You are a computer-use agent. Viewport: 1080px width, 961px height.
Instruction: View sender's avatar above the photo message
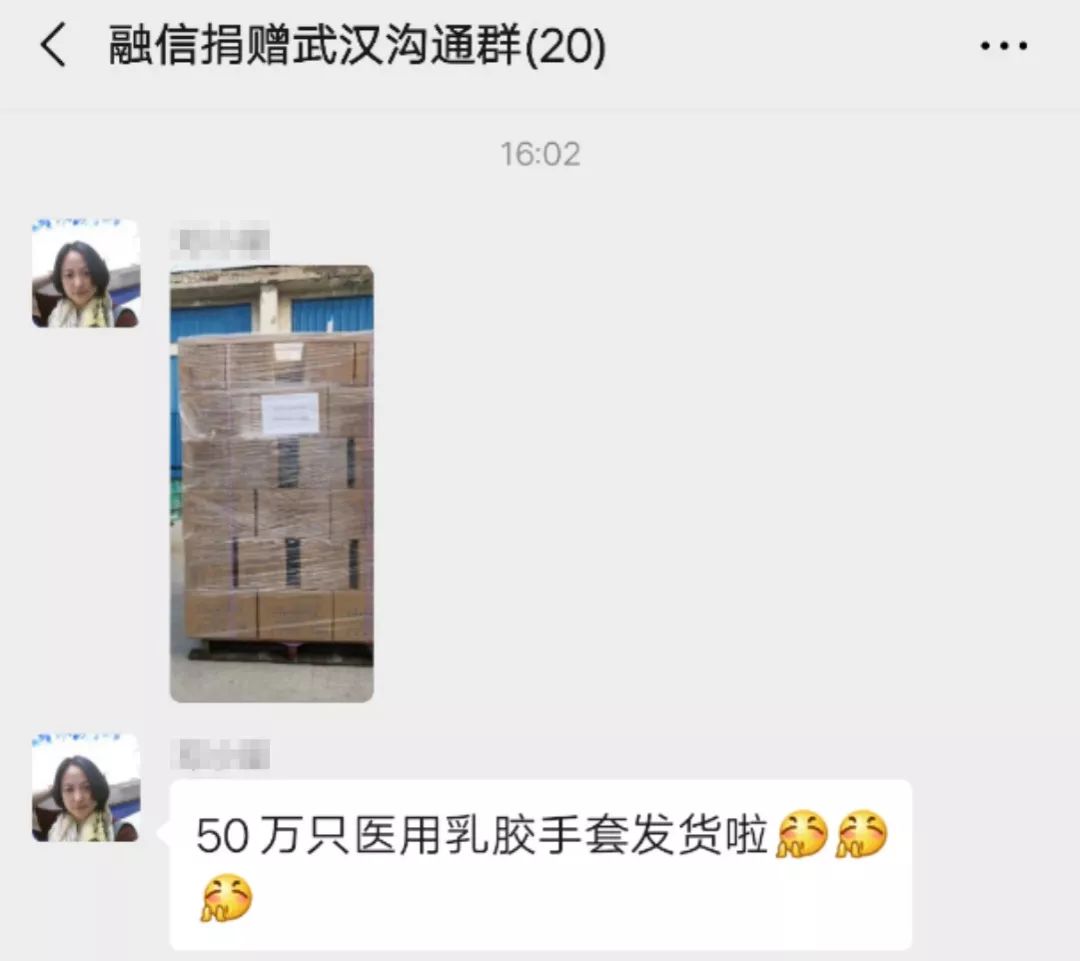point(86,273)
